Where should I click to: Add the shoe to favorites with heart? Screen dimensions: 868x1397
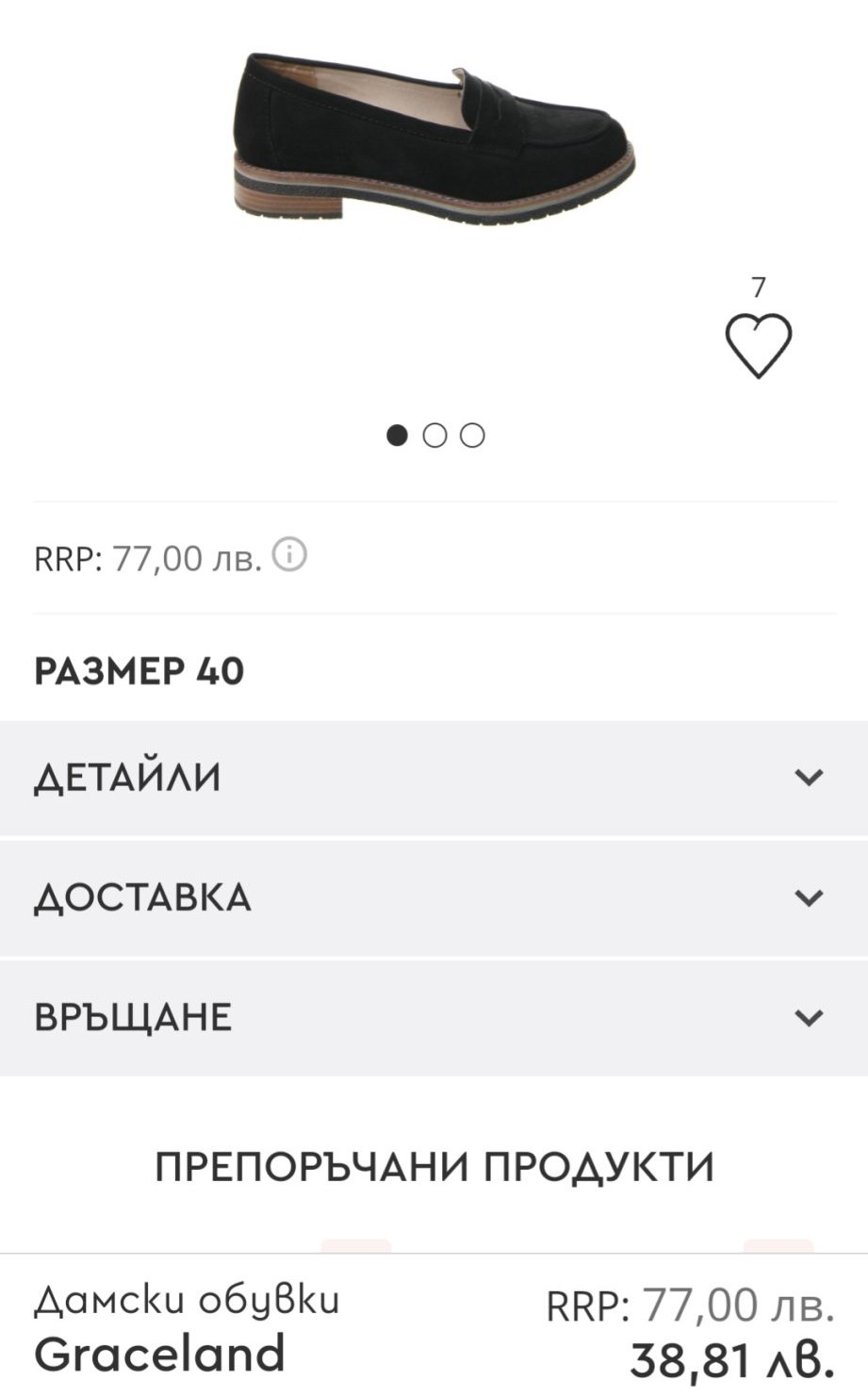[758, 346]
